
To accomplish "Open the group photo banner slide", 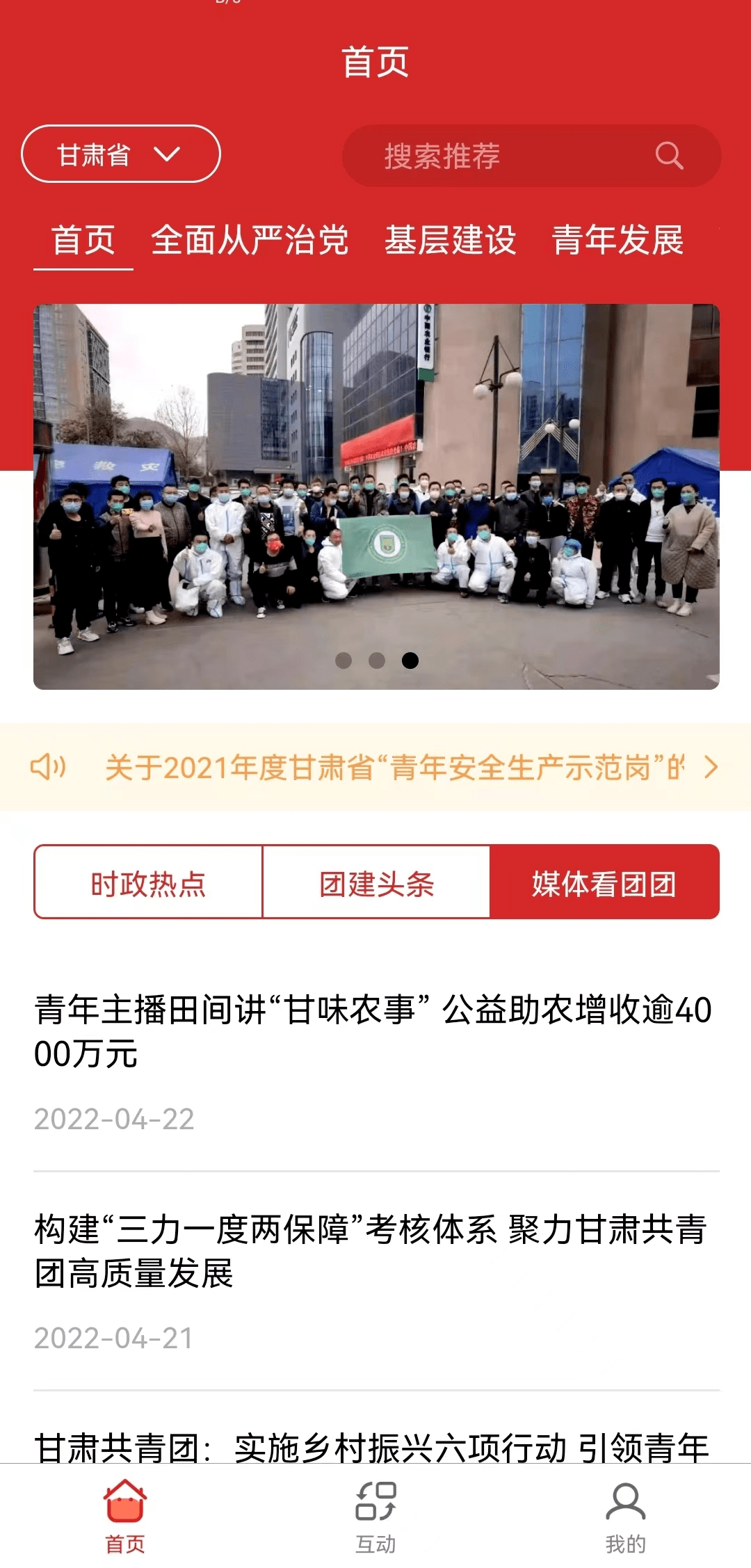I will coord(375,487).
